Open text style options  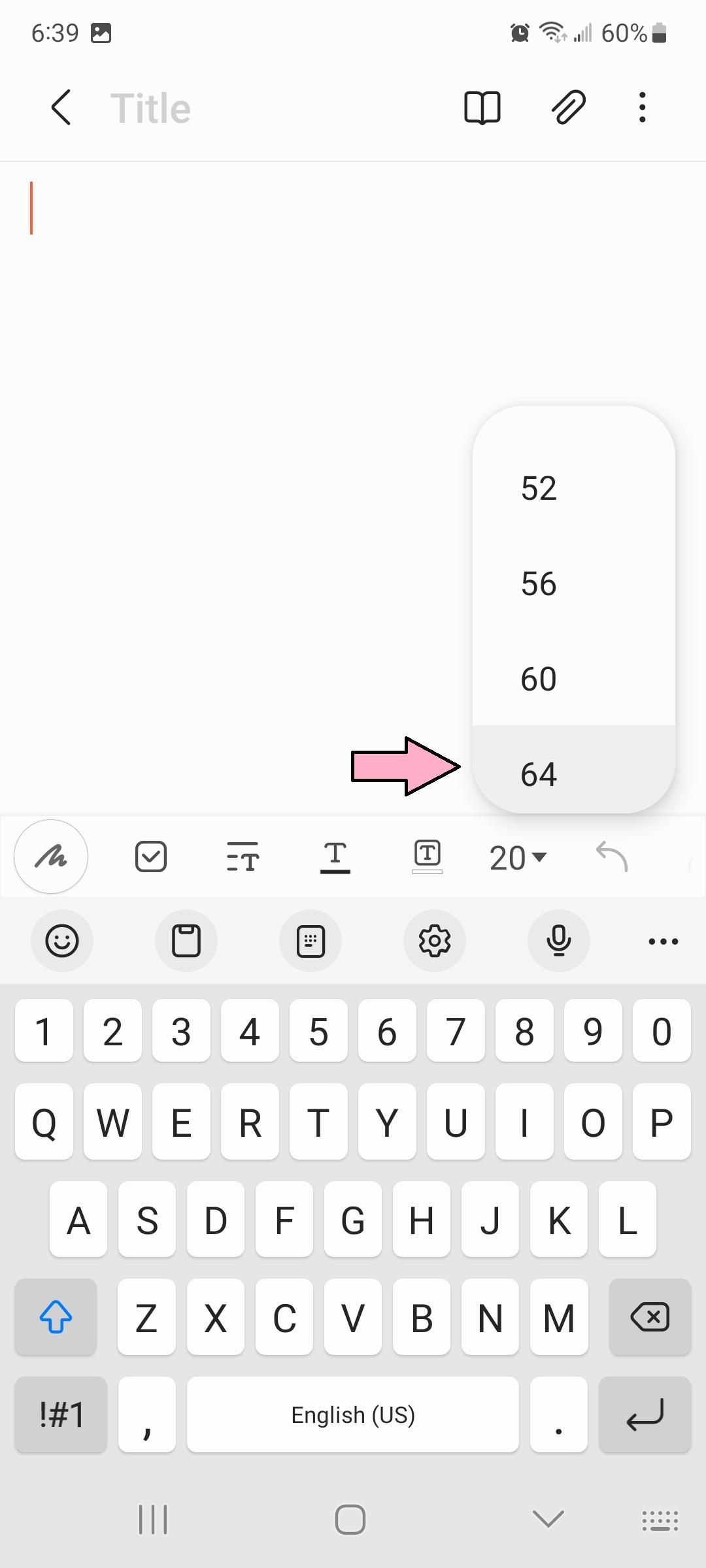[243, 857]
